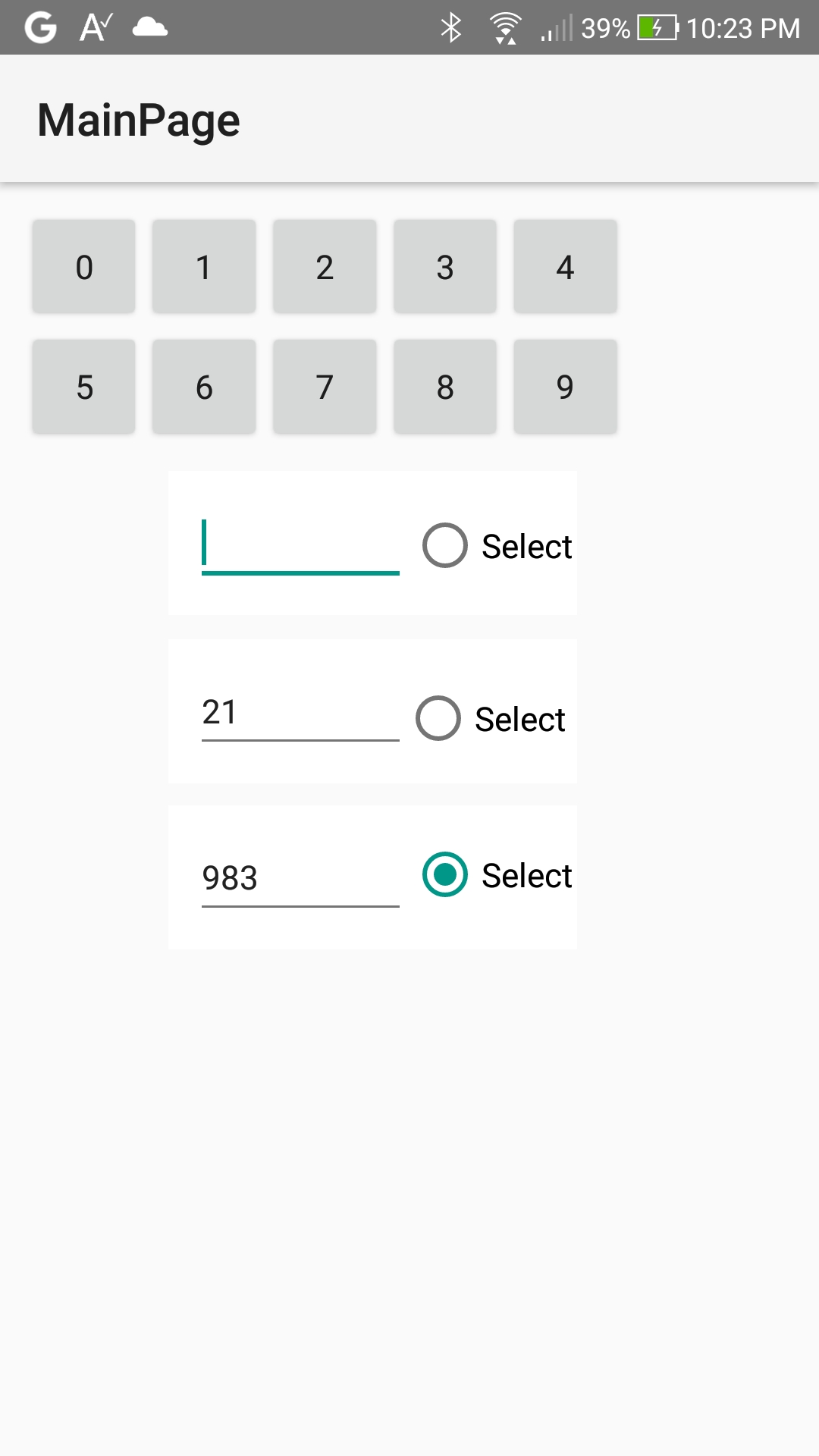Tap the number 8 button
The width and height of the screenshot is (819, 1456).
click(x=445, y=387)
